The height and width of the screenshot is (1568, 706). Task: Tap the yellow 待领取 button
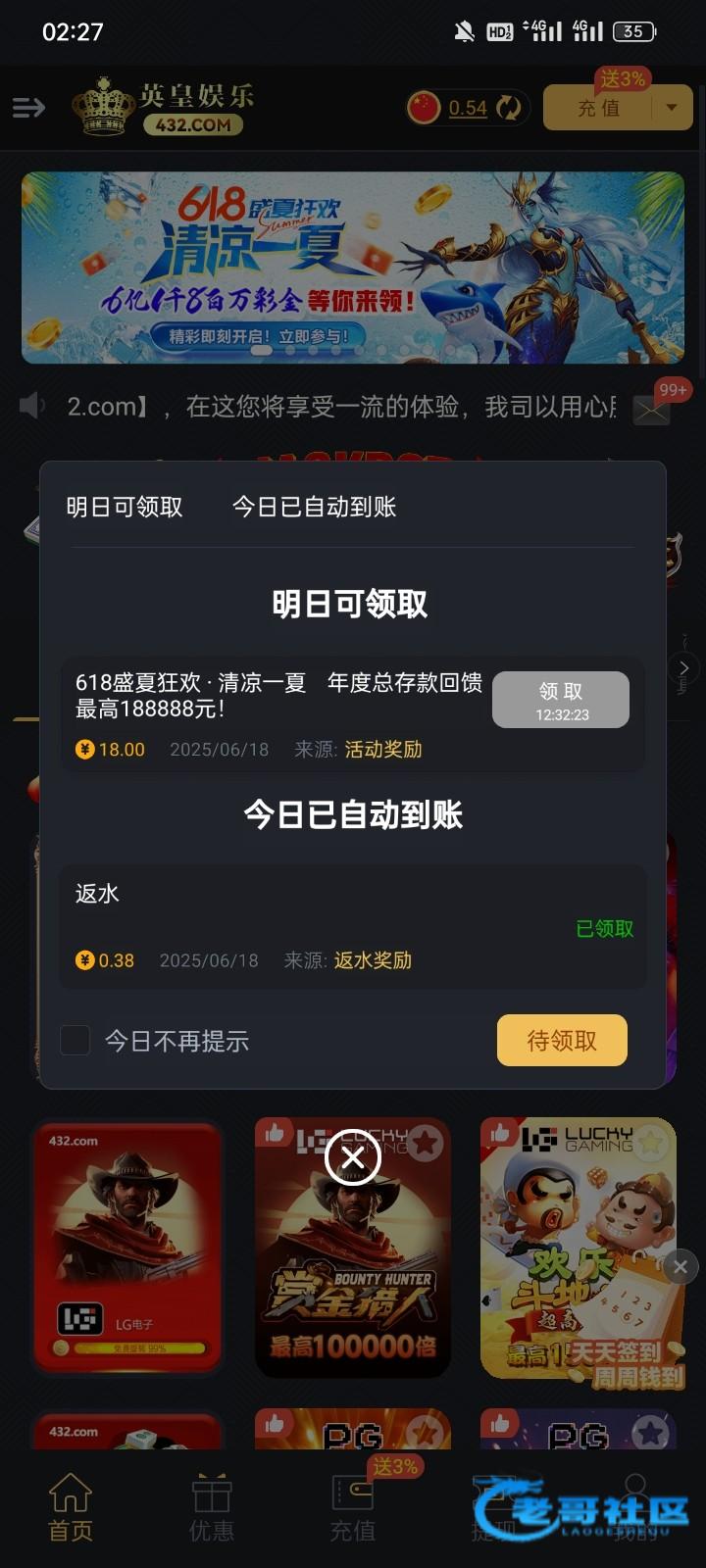coord(562,1040)
